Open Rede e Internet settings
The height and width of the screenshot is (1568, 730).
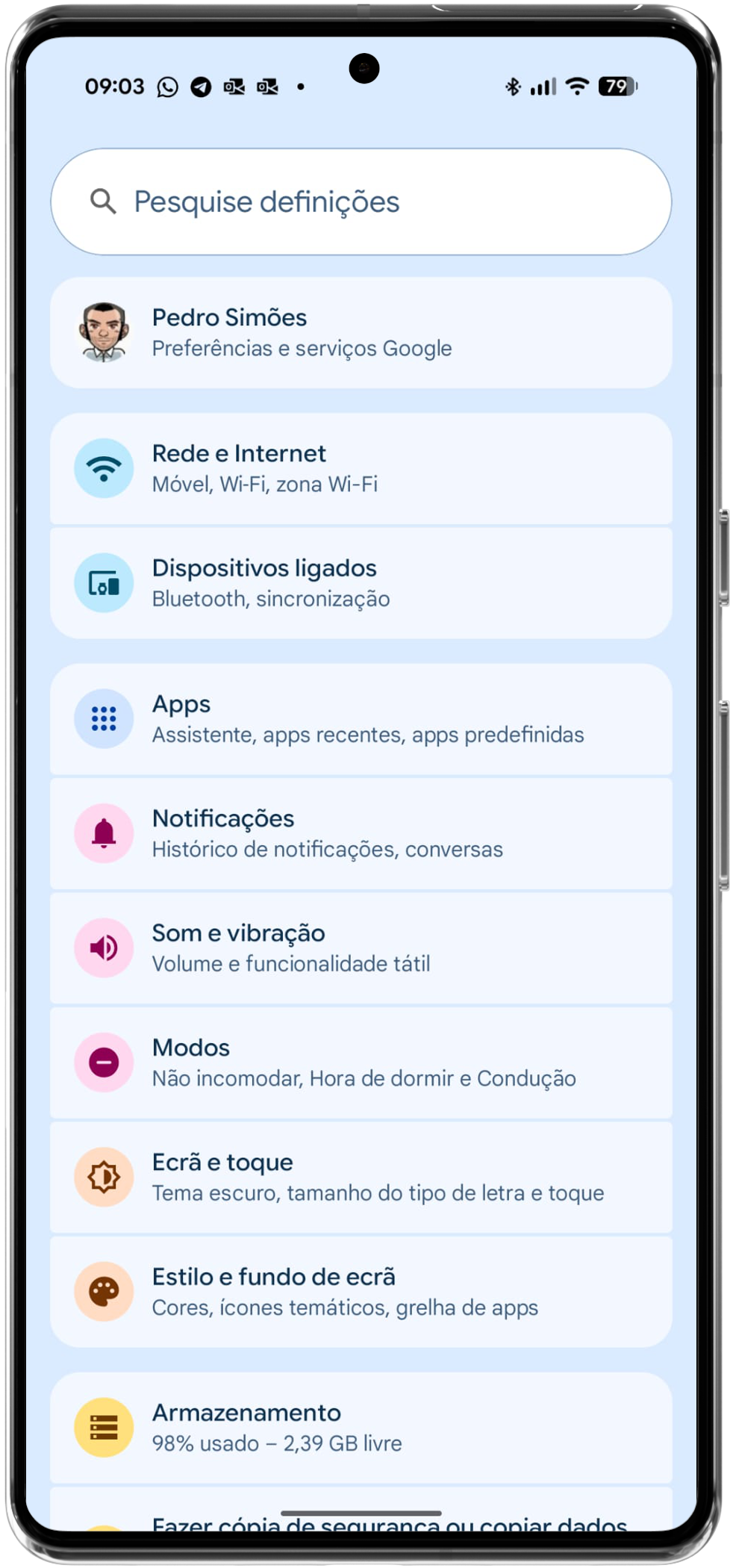361,469
